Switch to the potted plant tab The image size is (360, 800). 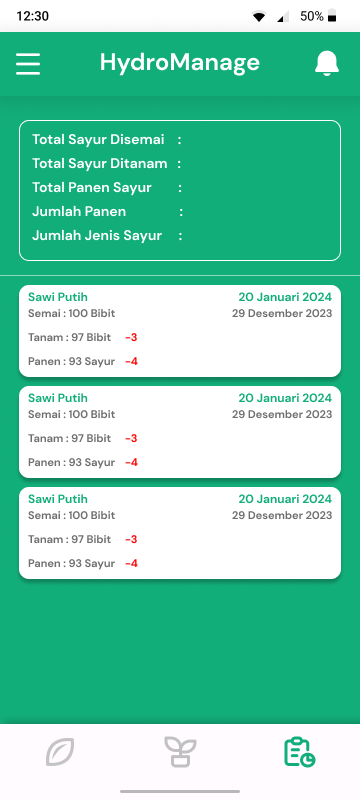click(180, 752)
